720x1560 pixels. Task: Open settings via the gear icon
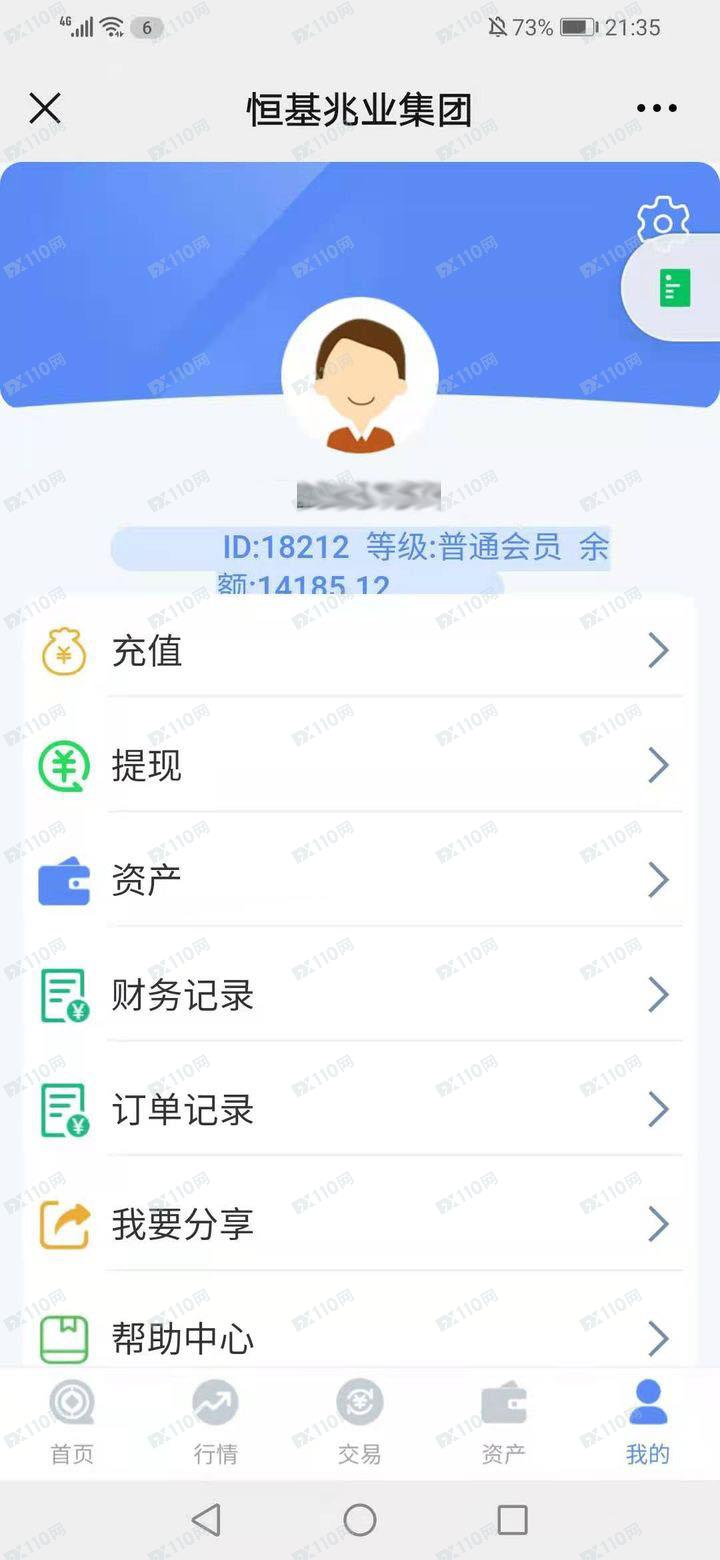pos(663,222)
